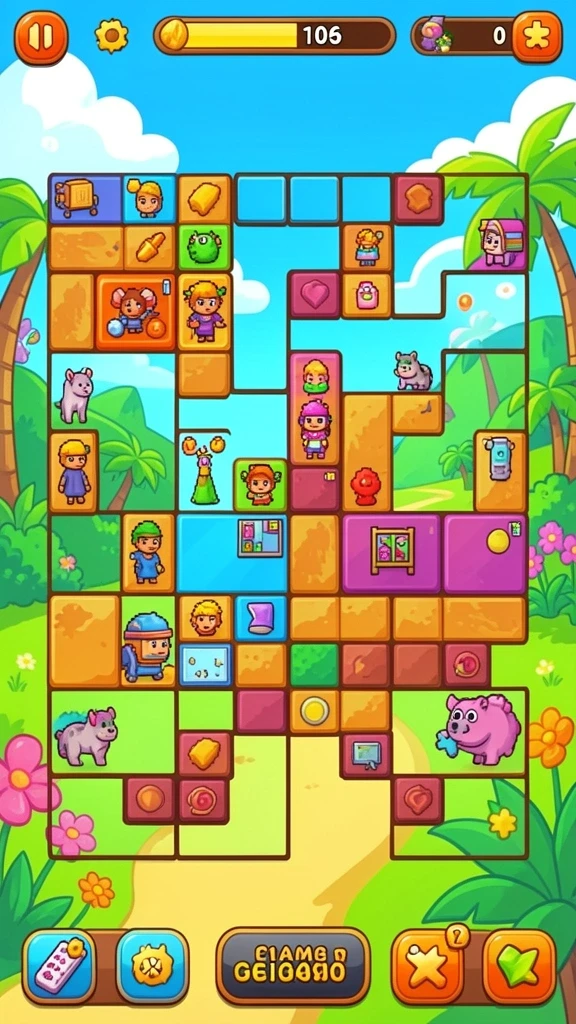Screen dimensions: 576x1024
Task: Select the tile with the round yellow coin
Action: (x=315, y=711)
